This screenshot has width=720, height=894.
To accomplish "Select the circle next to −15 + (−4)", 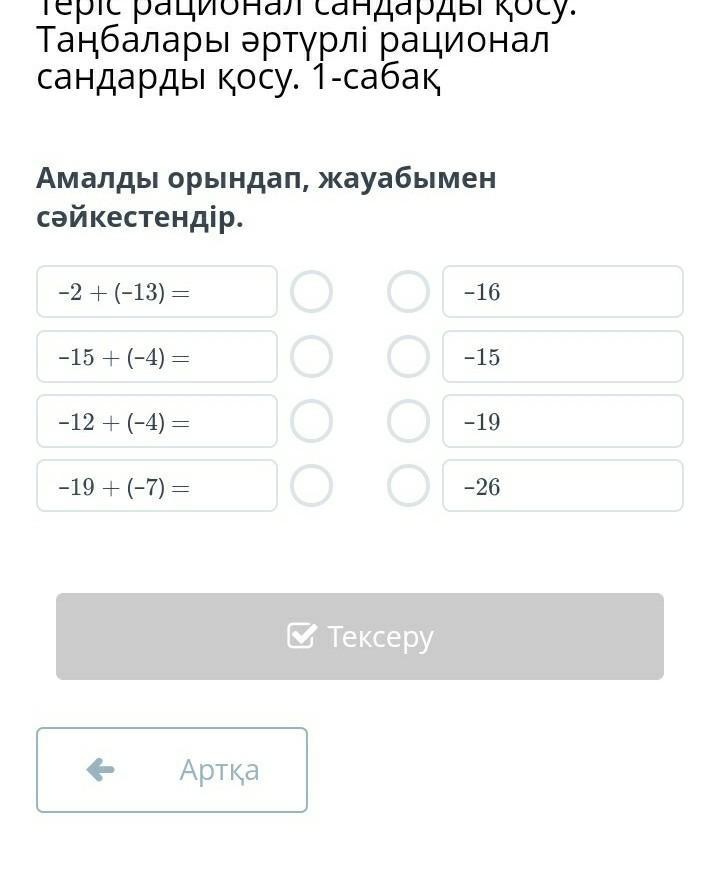I will click(x=311, y=357).
